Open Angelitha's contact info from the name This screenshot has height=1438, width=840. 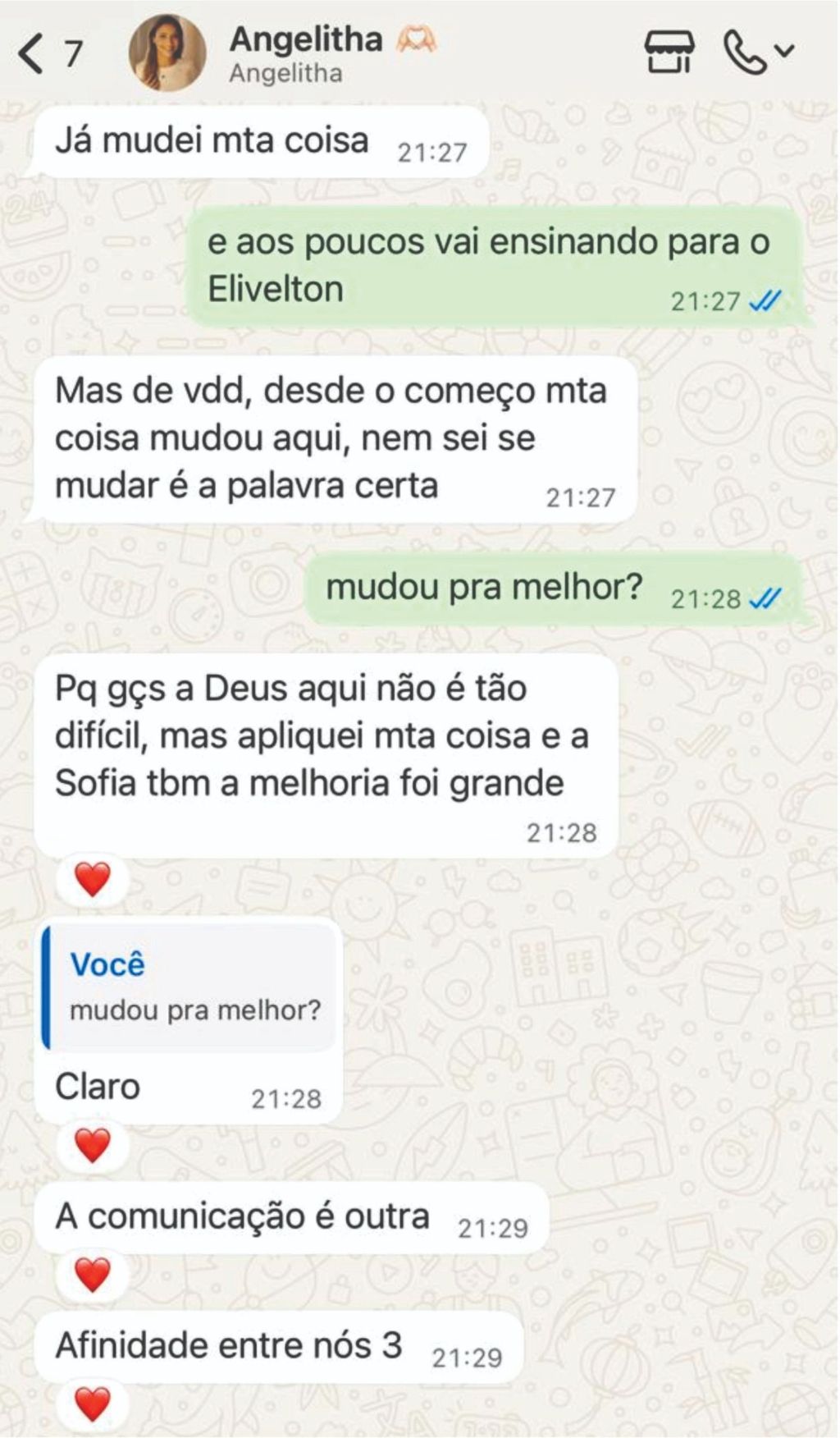click(305, 39)
